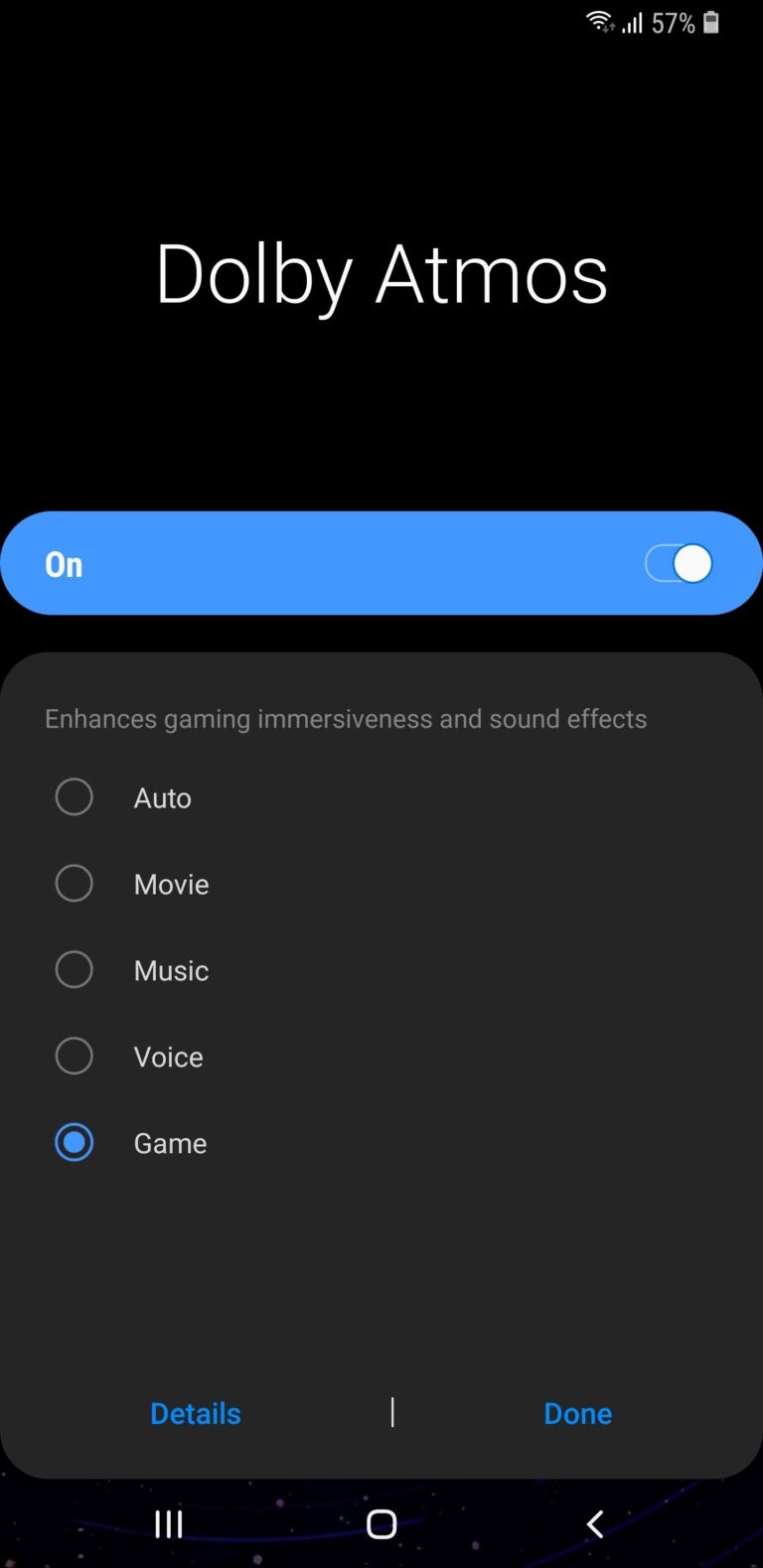Open Details for Dolby Atmos
Viewport: 763px width, 1568px height.
tap(196, 1413)
